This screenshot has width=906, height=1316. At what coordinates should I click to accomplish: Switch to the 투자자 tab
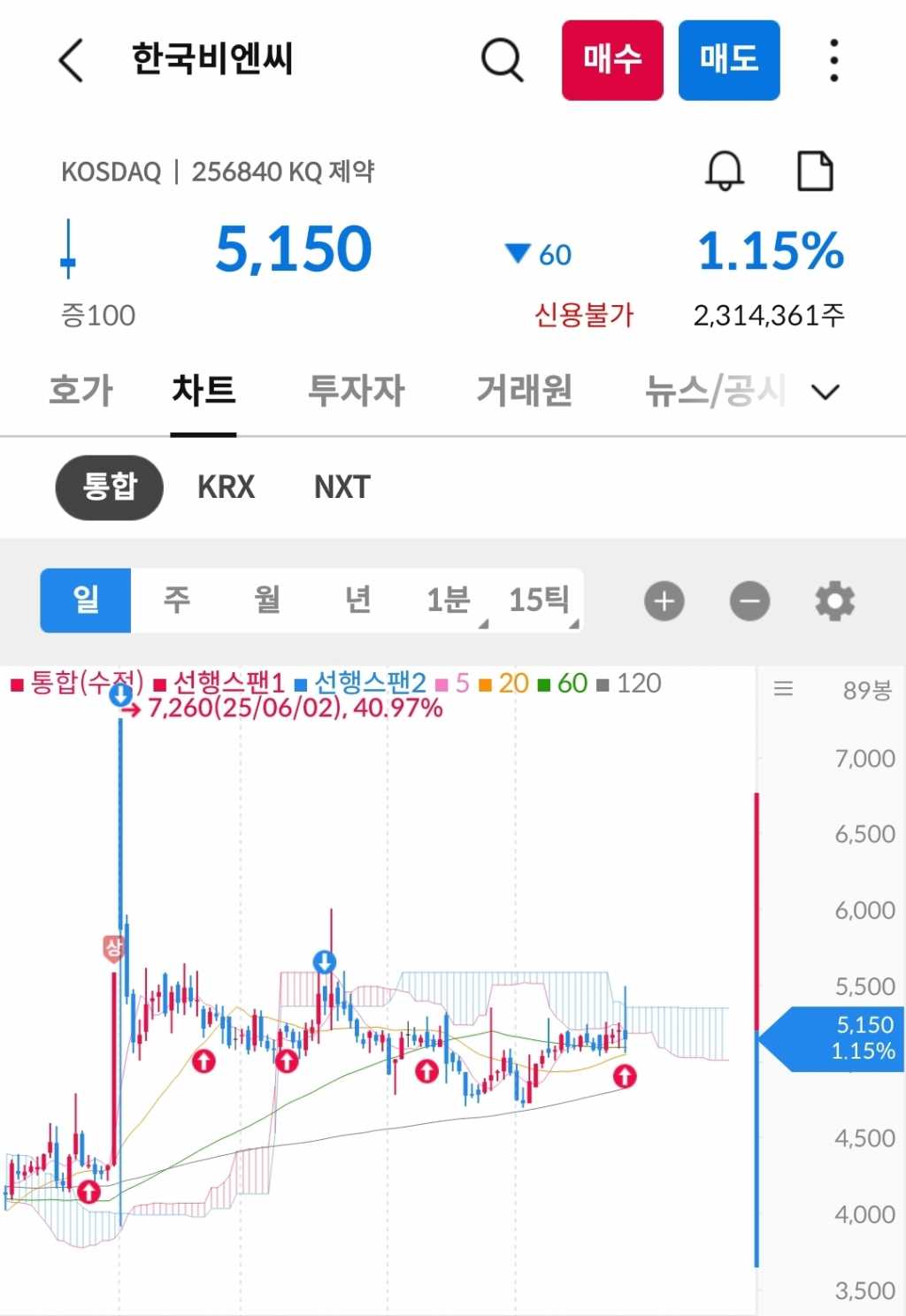pyautogui.click(x=356, y=390)
